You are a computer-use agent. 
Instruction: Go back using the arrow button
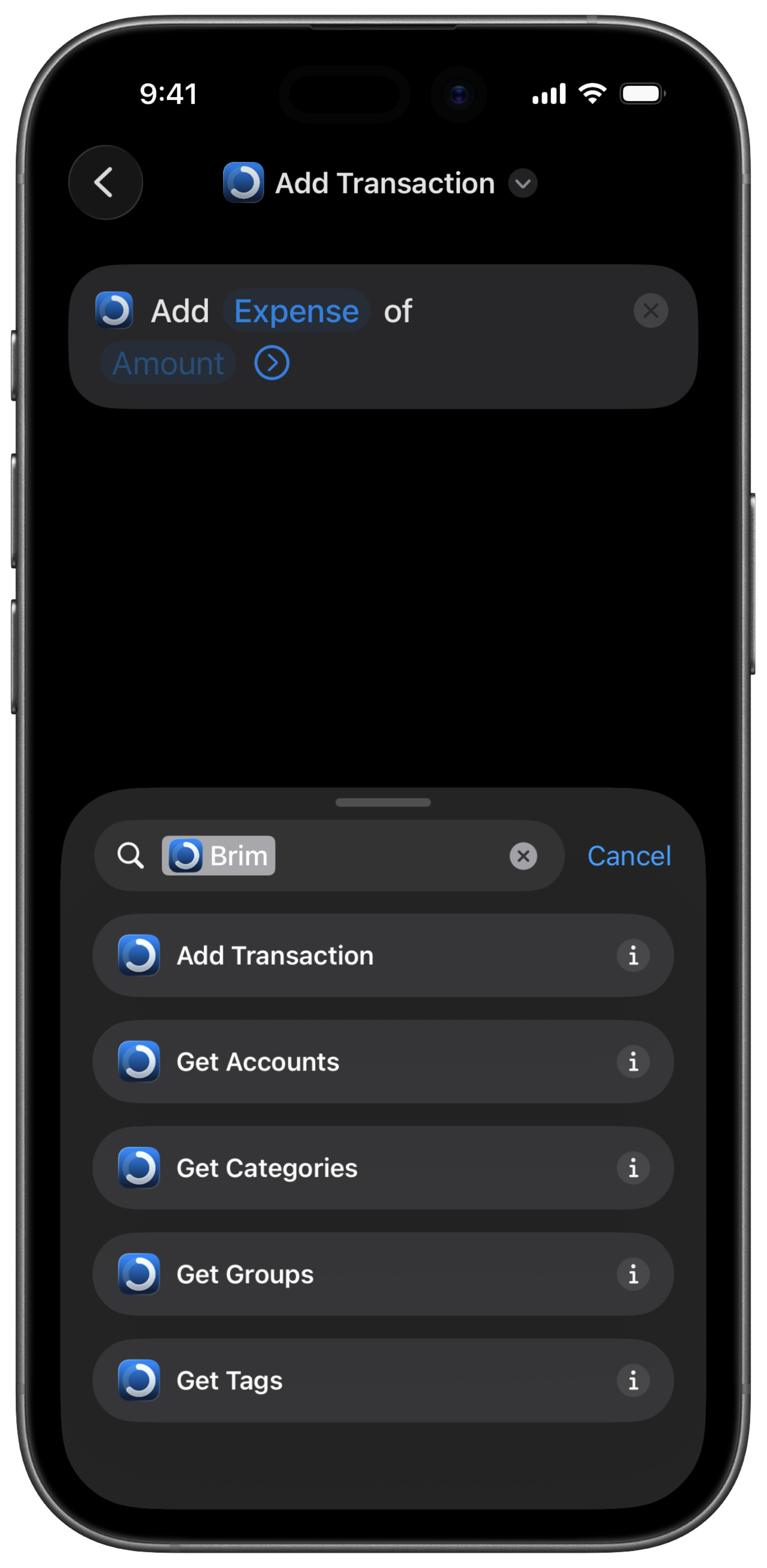pos(105,183)
